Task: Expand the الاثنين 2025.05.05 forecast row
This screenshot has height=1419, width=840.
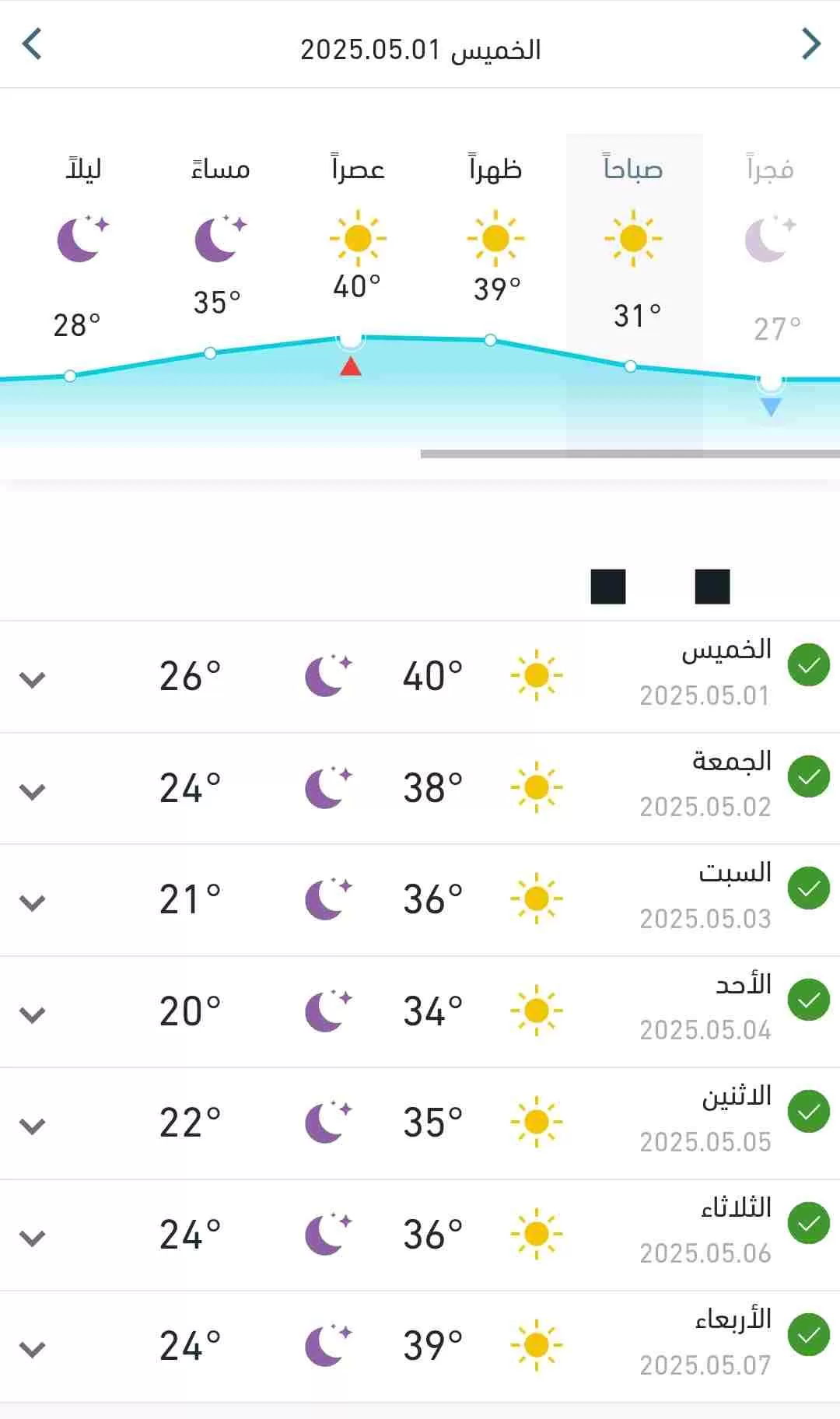Action: pos(32,1126)
